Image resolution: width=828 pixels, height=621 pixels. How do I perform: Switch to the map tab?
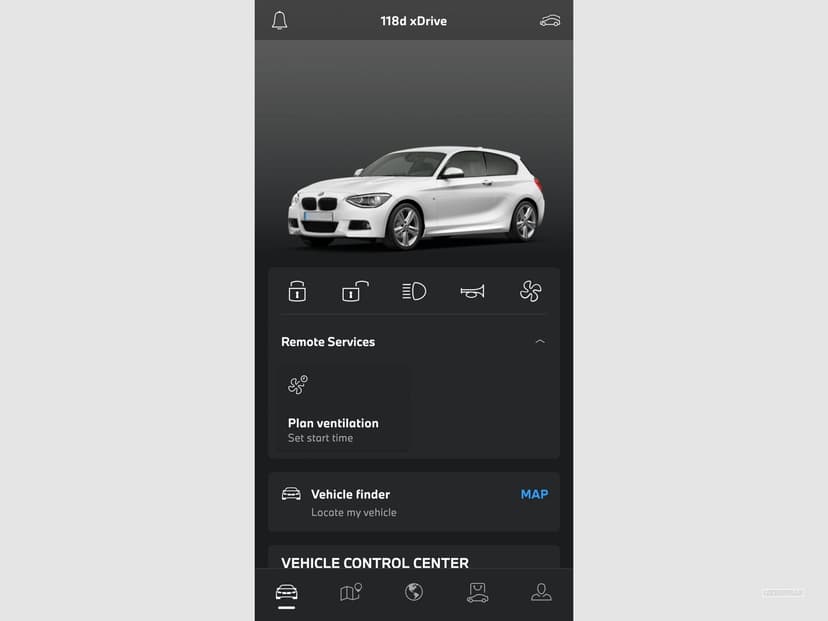coord(350,593)
